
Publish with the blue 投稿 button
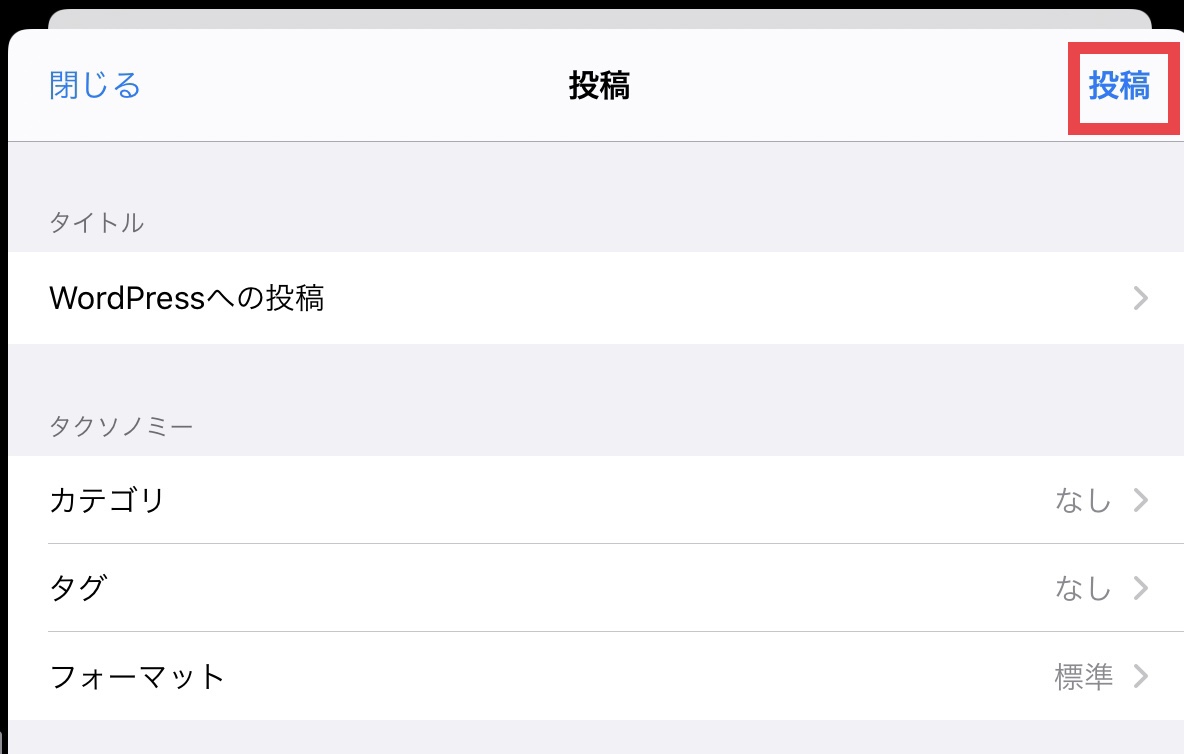[x=1119, y=87]
